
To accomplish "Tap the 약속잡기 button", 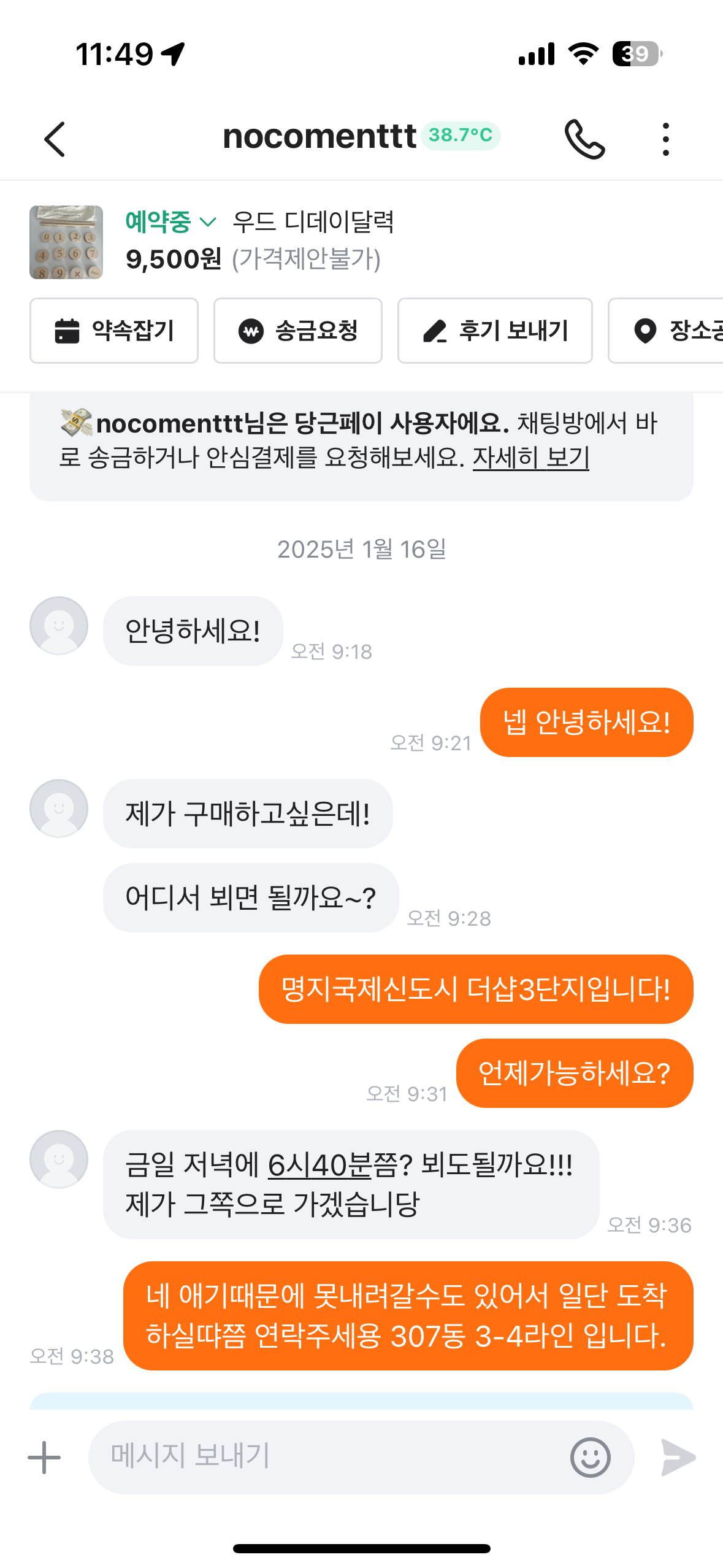I will [114, 331].
